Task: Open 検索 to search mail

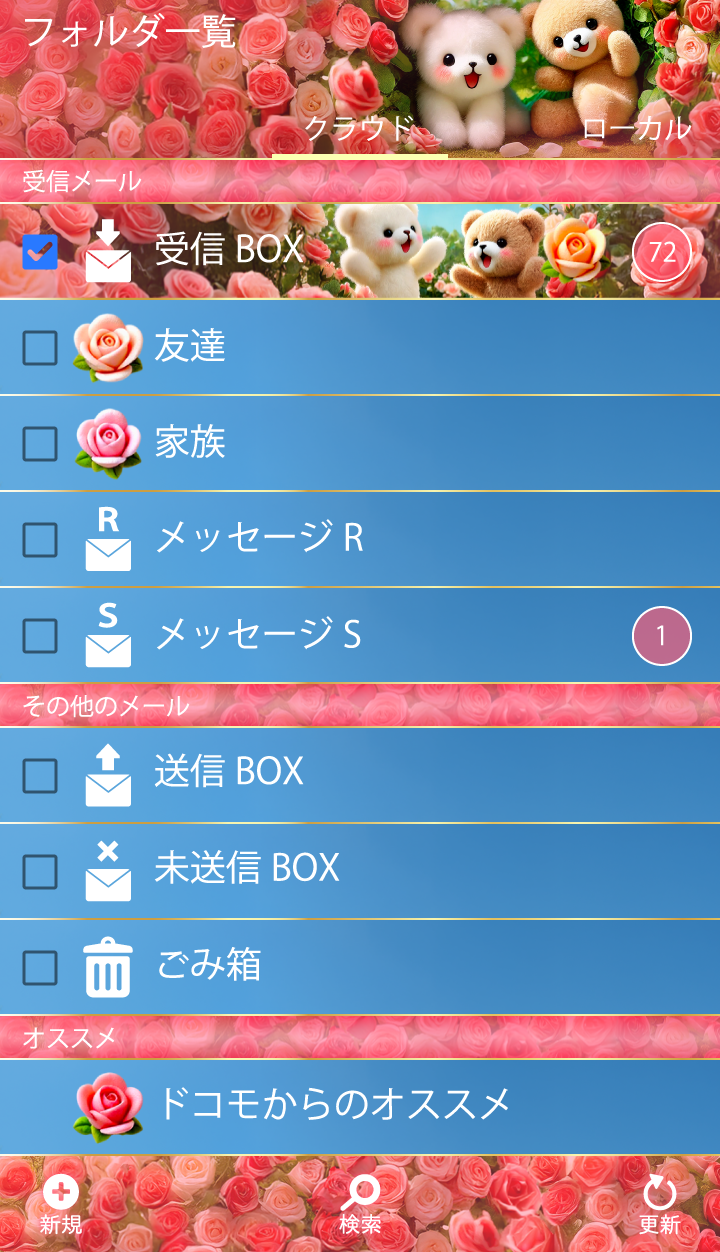Action: (x=360, y=1205)
